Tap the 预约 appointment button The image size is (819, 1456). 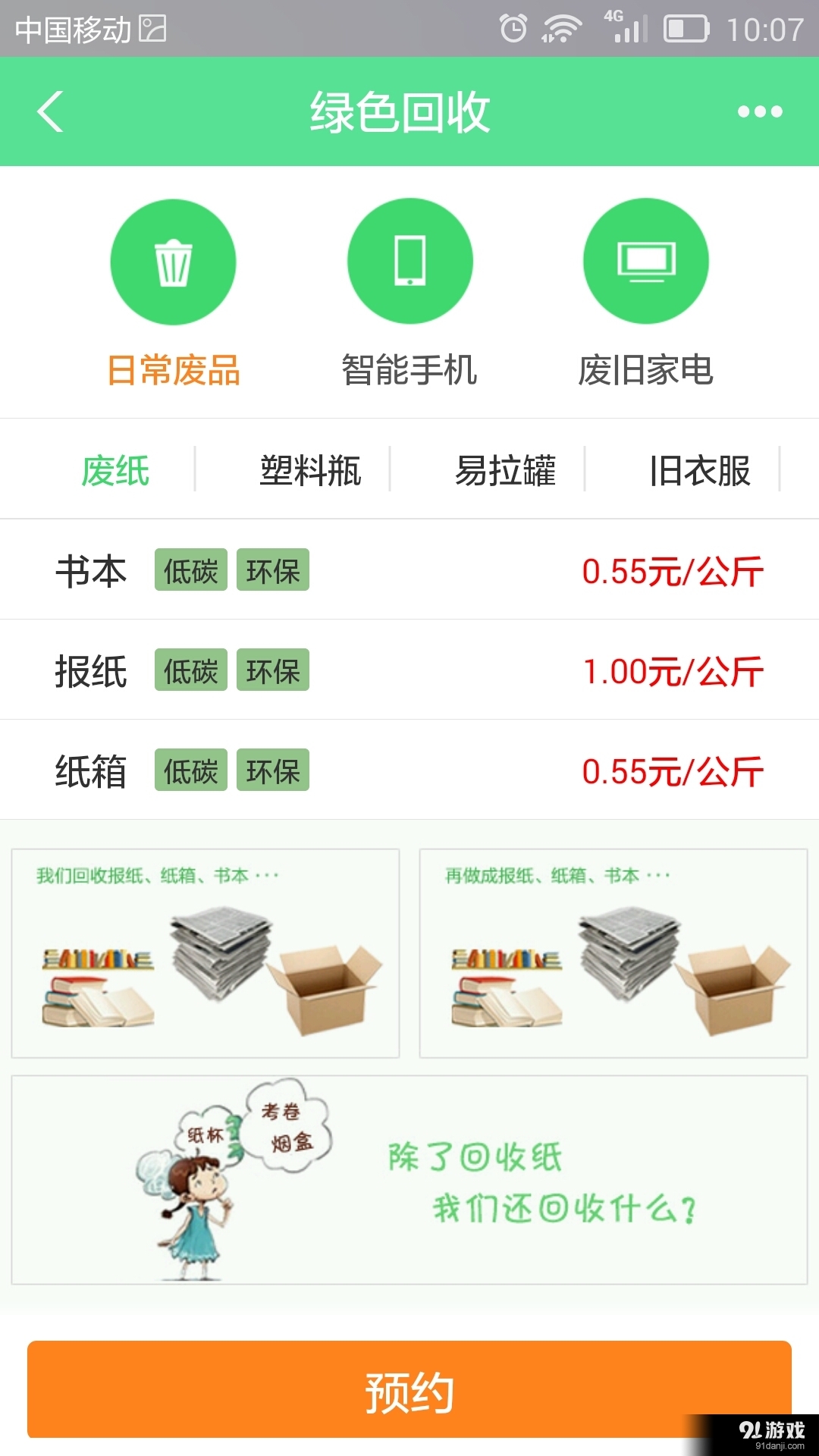409,1390
